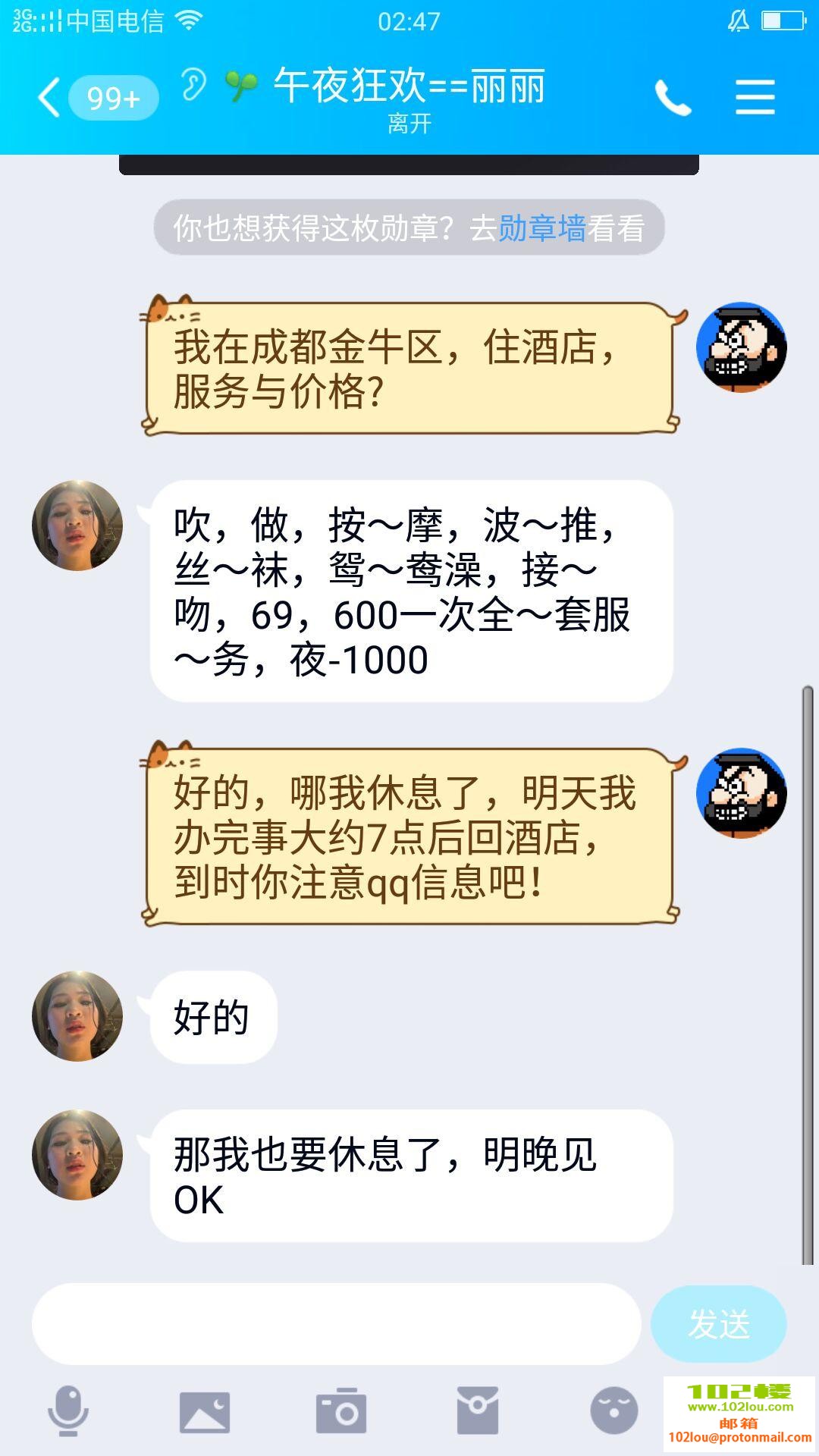Launch the camera from the chat toolbar
Screen dimensions: 819x1456
click(341, 1411)
